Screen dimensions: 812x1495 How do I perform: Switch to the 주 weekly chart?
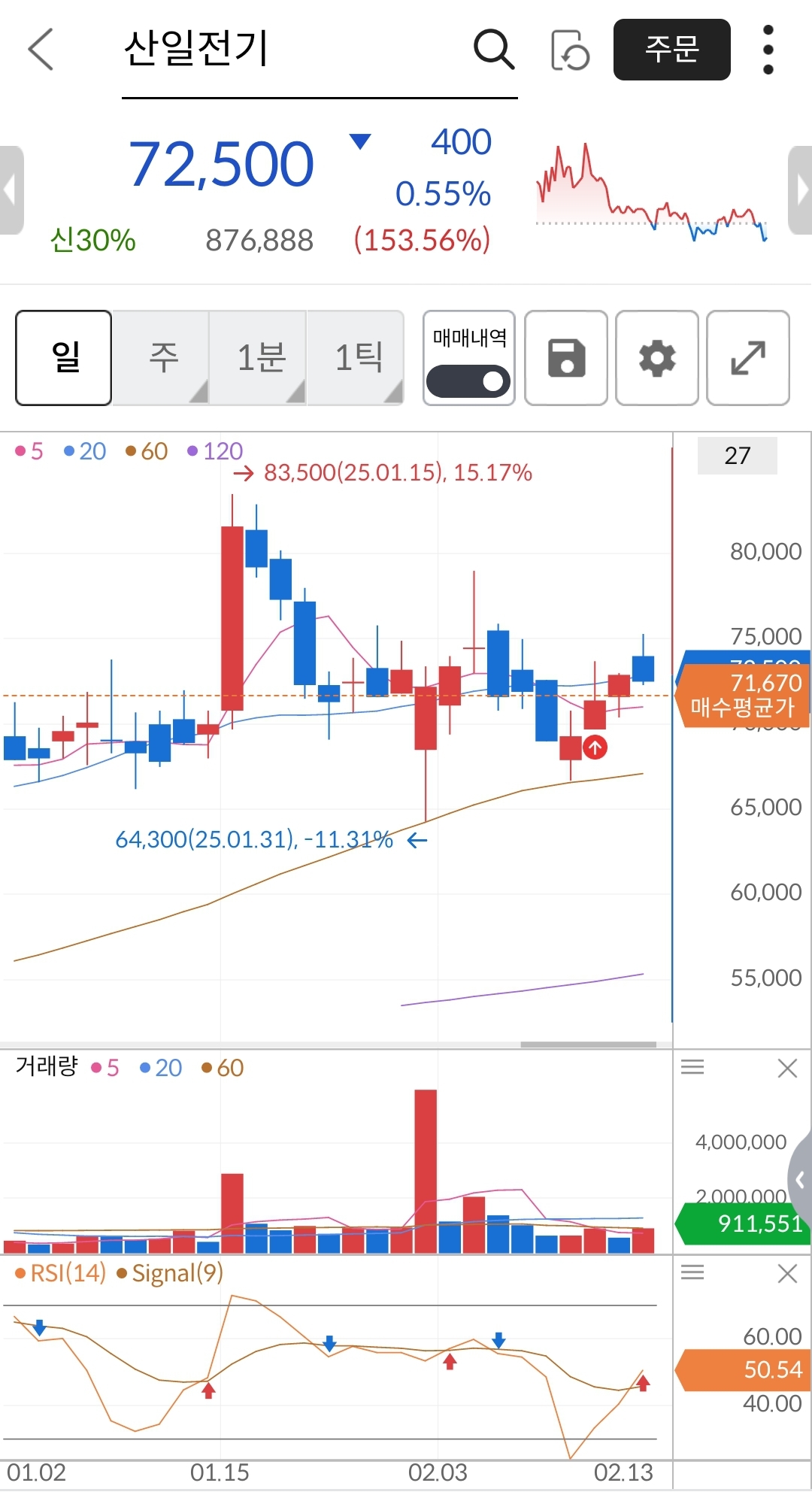[x=162, y=357]
